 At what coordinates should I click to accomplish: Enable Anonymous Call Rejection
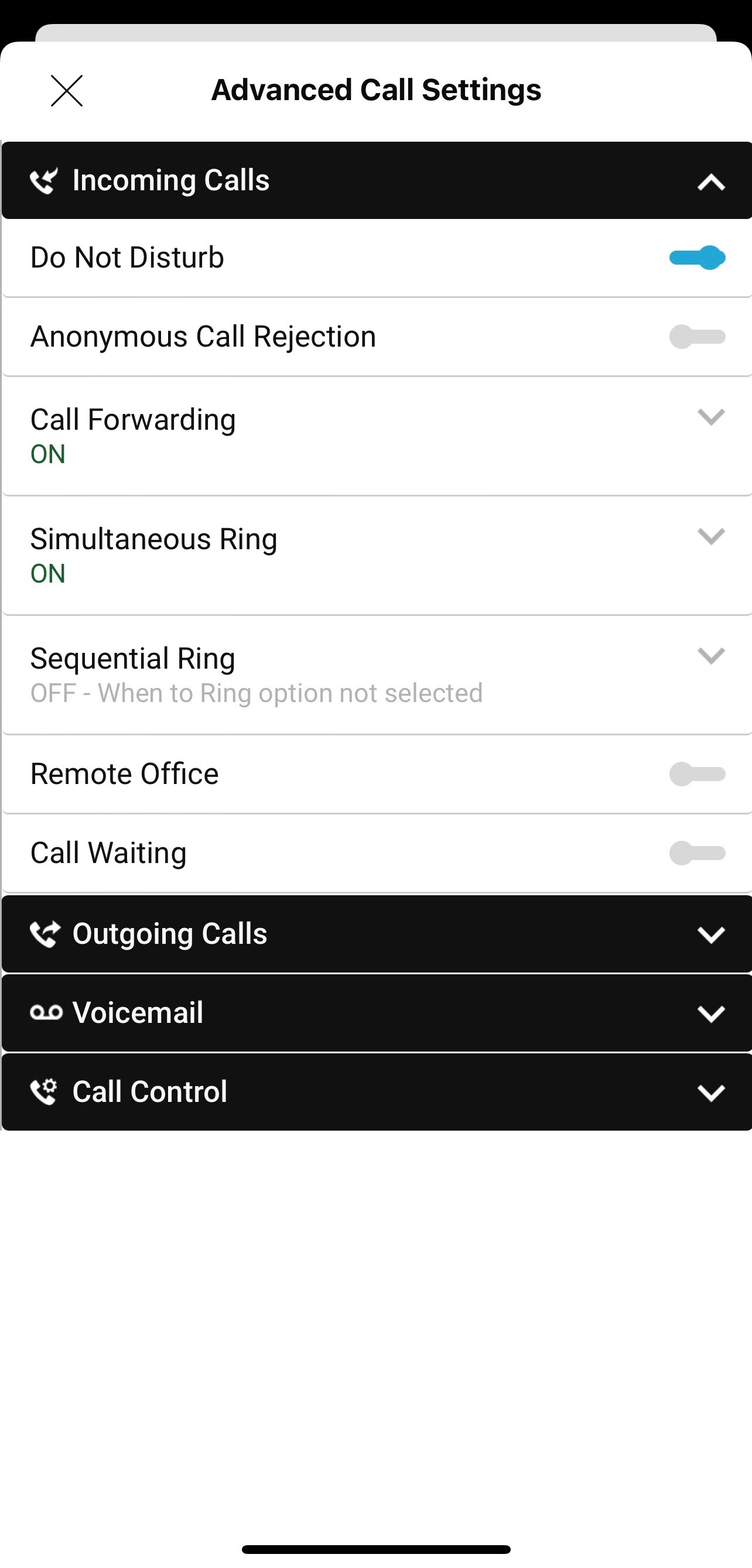tap(697, 337)
